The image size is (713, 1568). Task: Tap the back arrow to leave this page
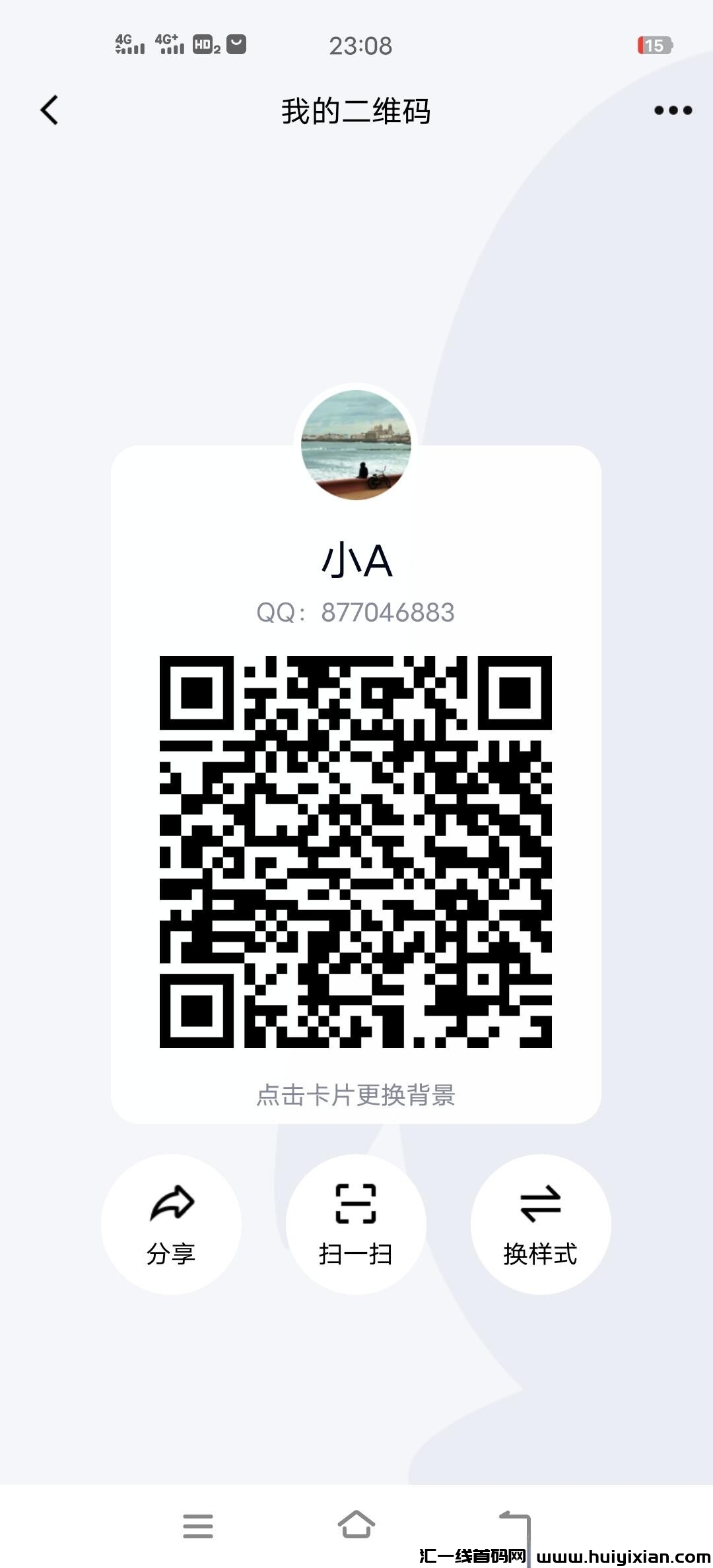coord(50,111)
